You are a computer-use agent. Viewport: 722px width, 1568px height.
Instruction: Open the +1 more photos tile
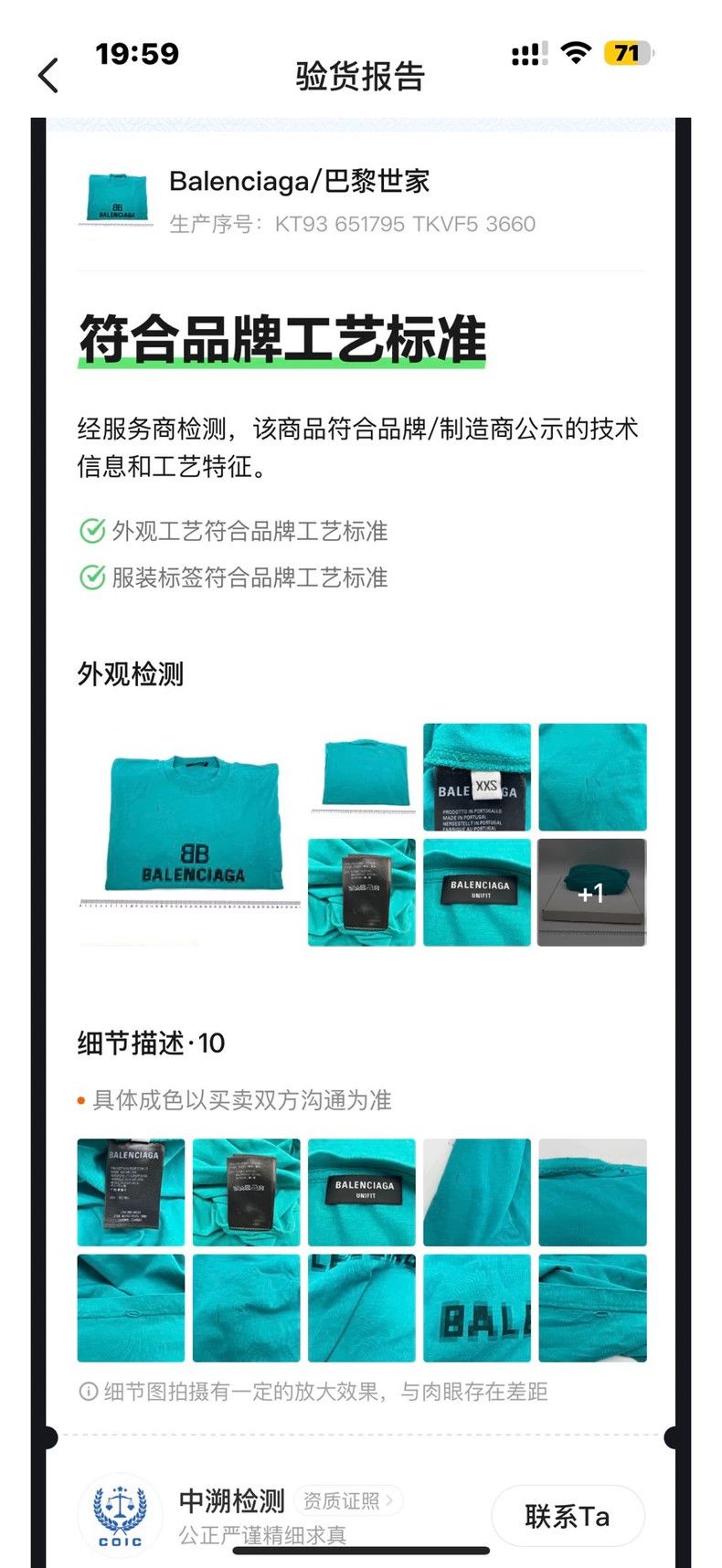(x=591, y=892)
